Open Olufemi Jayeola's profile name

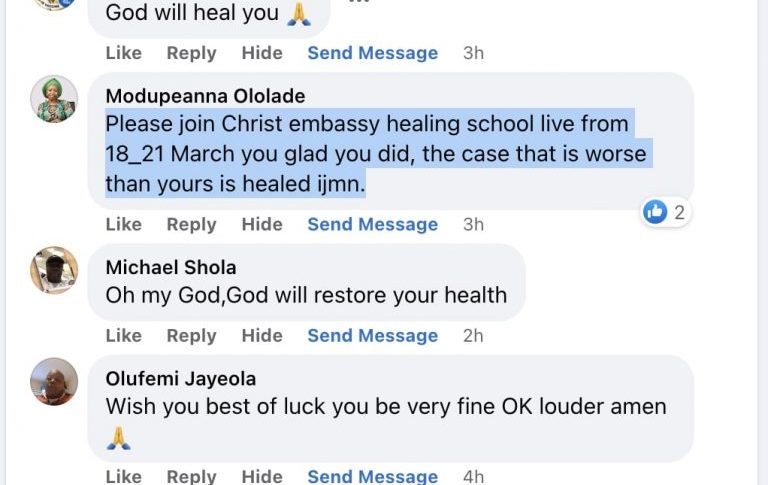[180, 378]
